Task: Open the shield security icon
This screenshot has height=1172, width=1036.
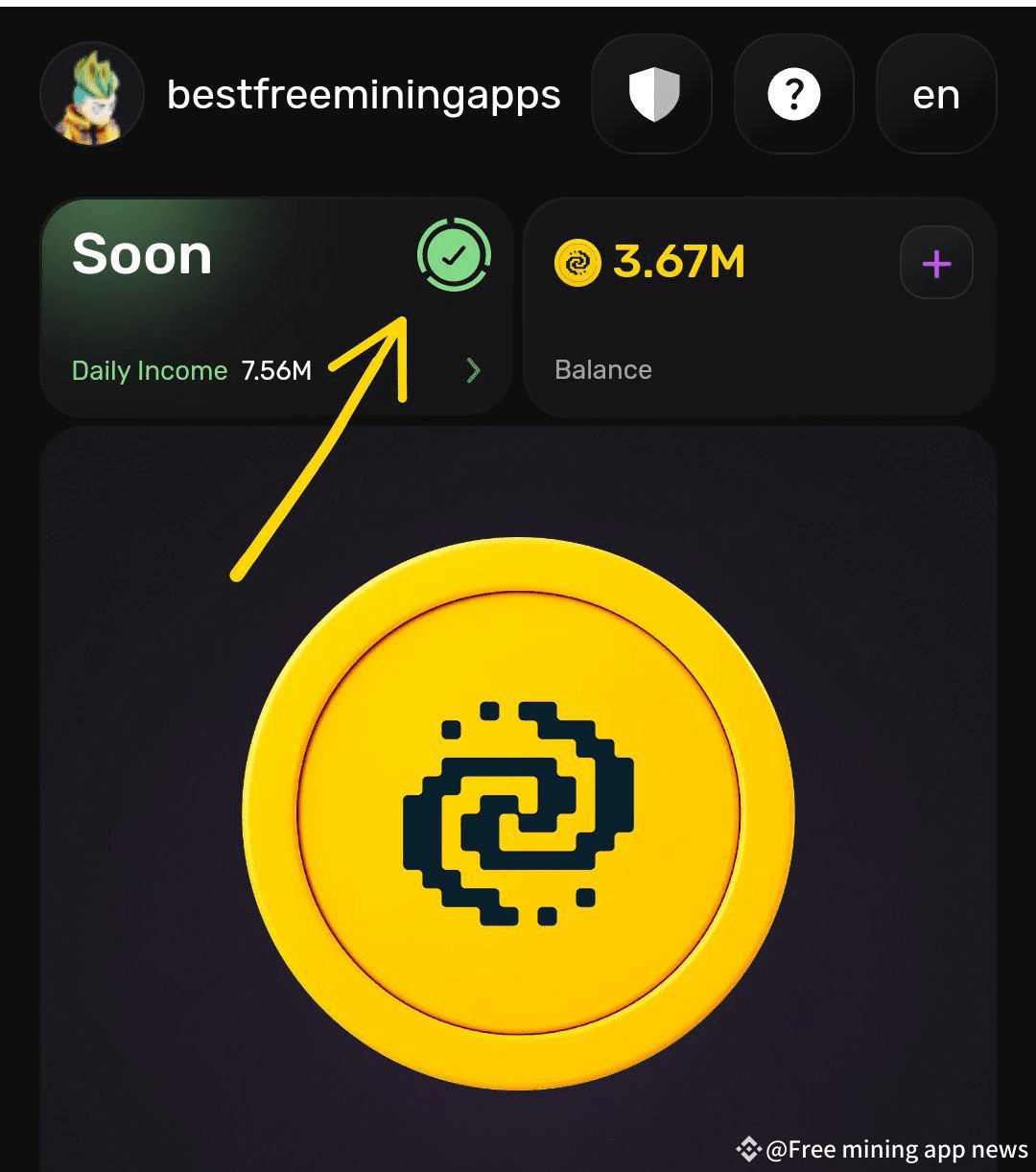Action: point(652,95)
